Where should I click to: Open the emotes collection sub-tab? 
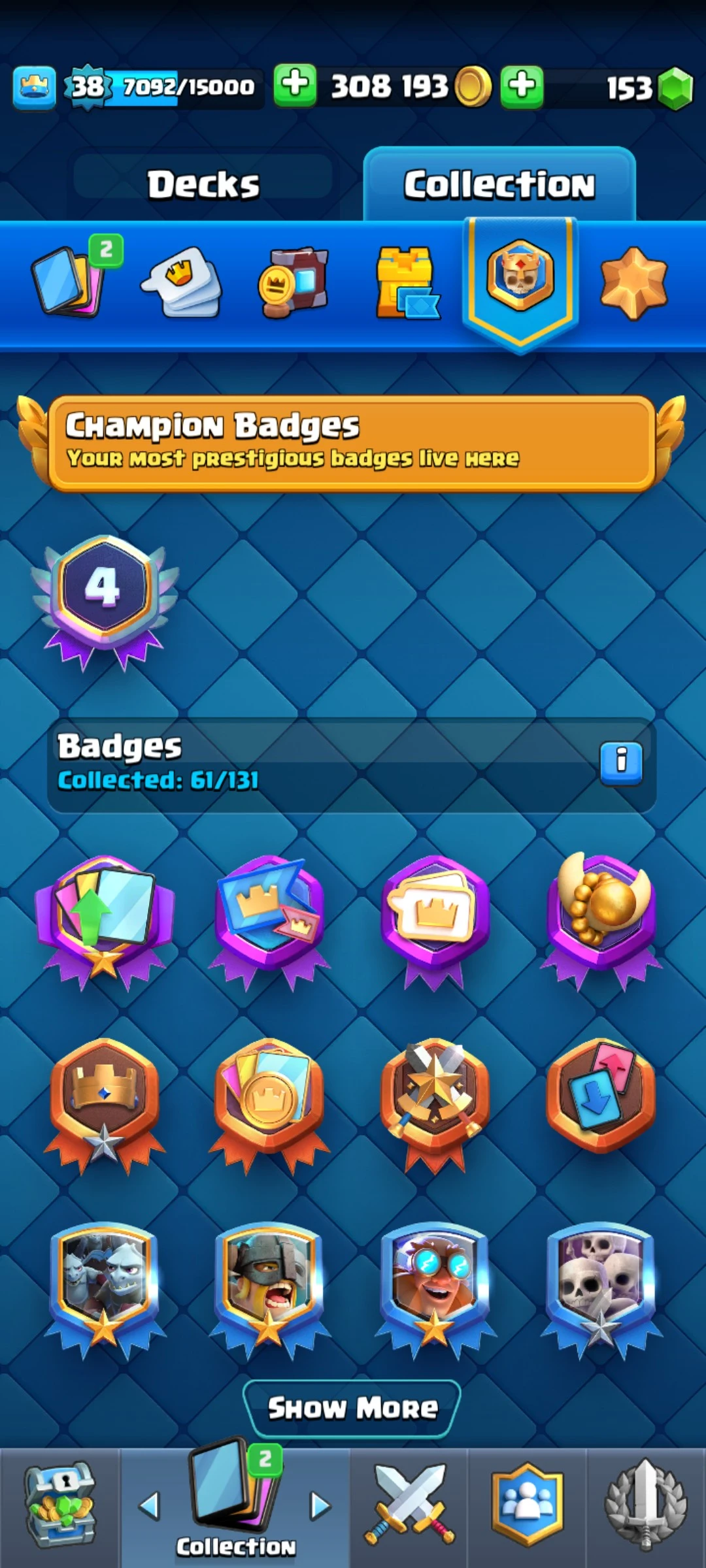pyautogui.click(x=182, y=282)
